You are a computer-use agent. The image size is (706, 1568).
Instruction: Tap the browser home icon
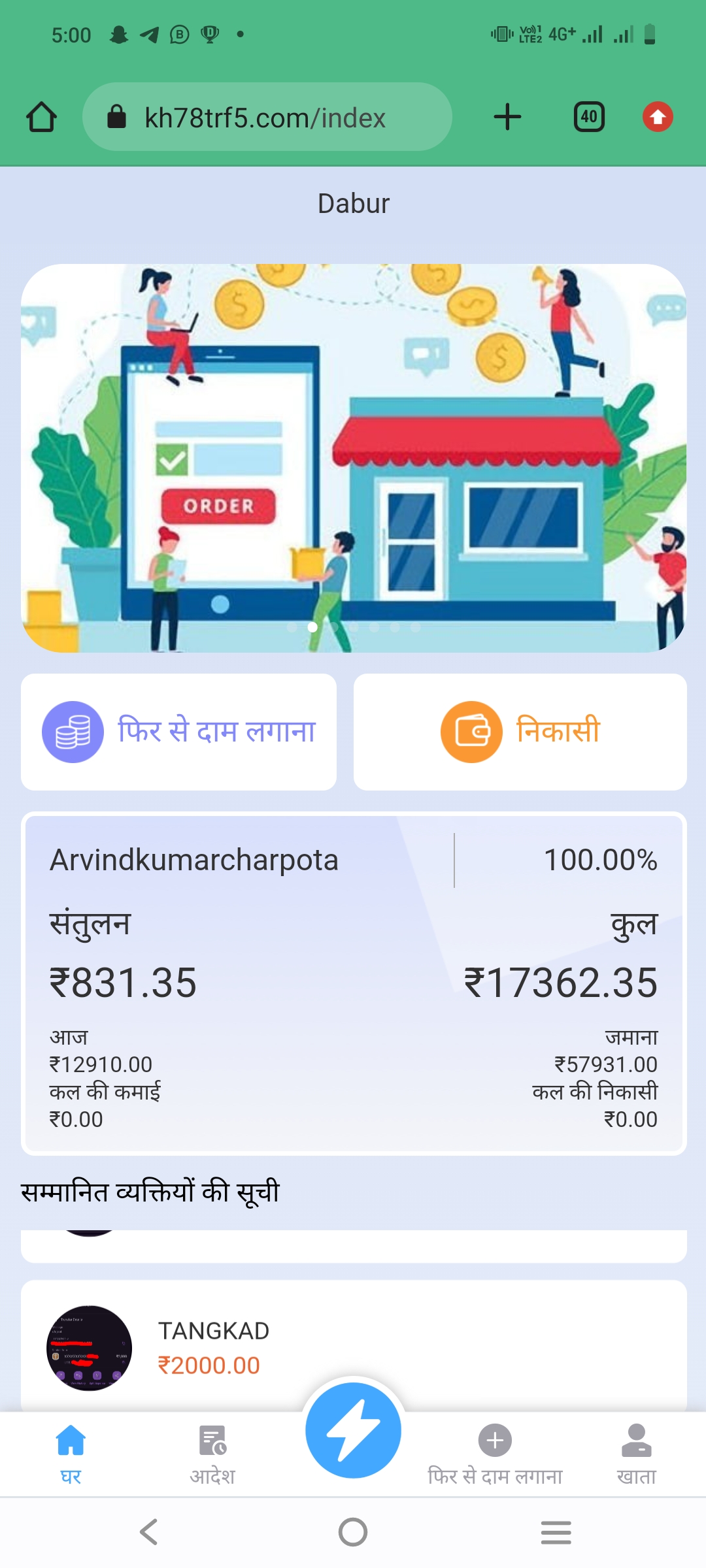click(41, 118)
